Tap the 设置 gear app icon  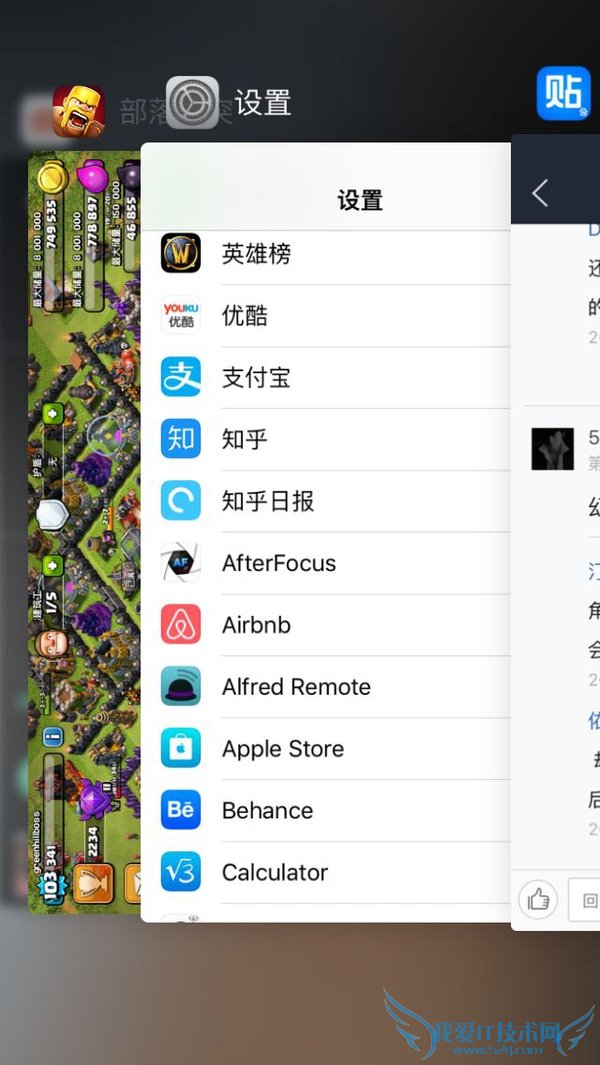tap(191, 102)
